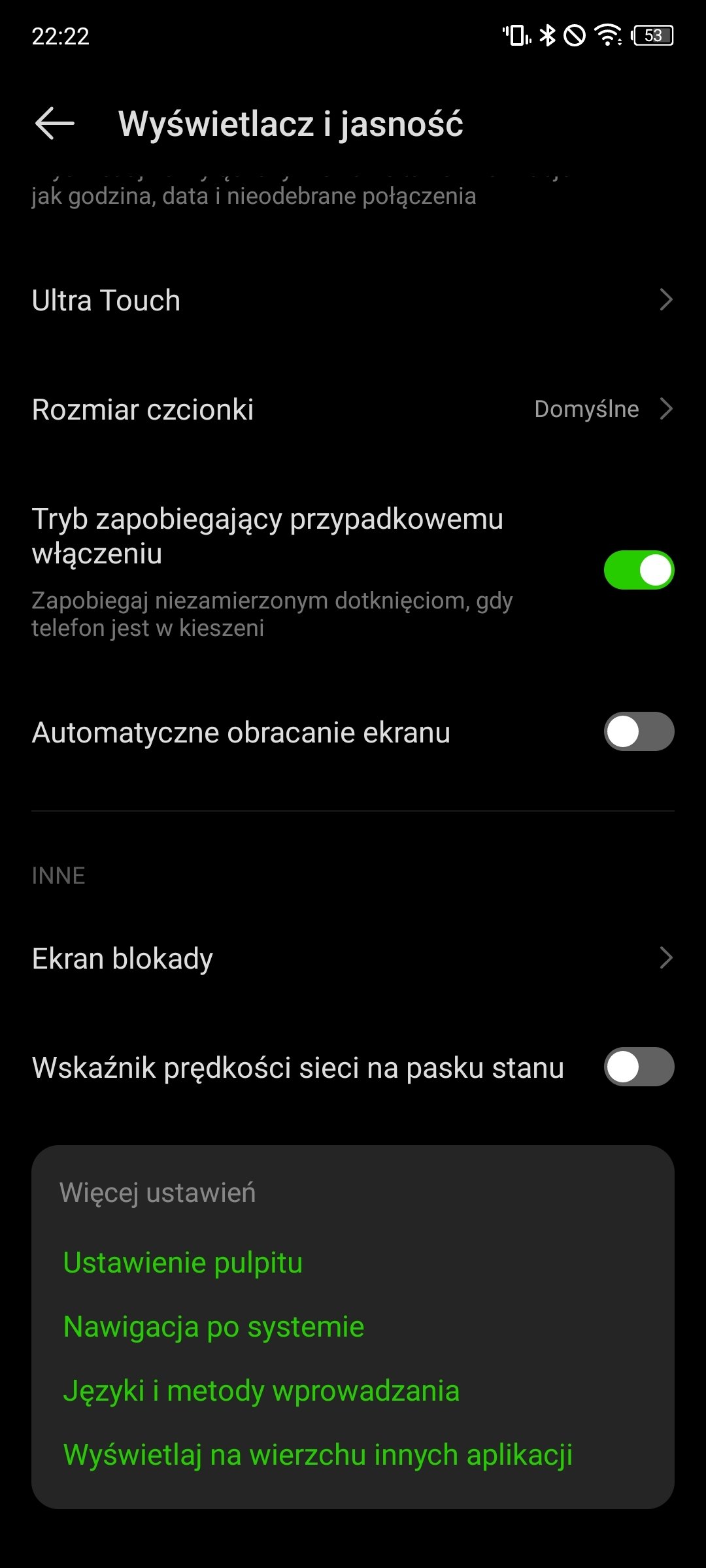Viewport: 706px width, 1568px height.
Task: Disable Tryb zapobiegający przypadkowemu włączeniu toggle
Action: click(x=638, y=570)
